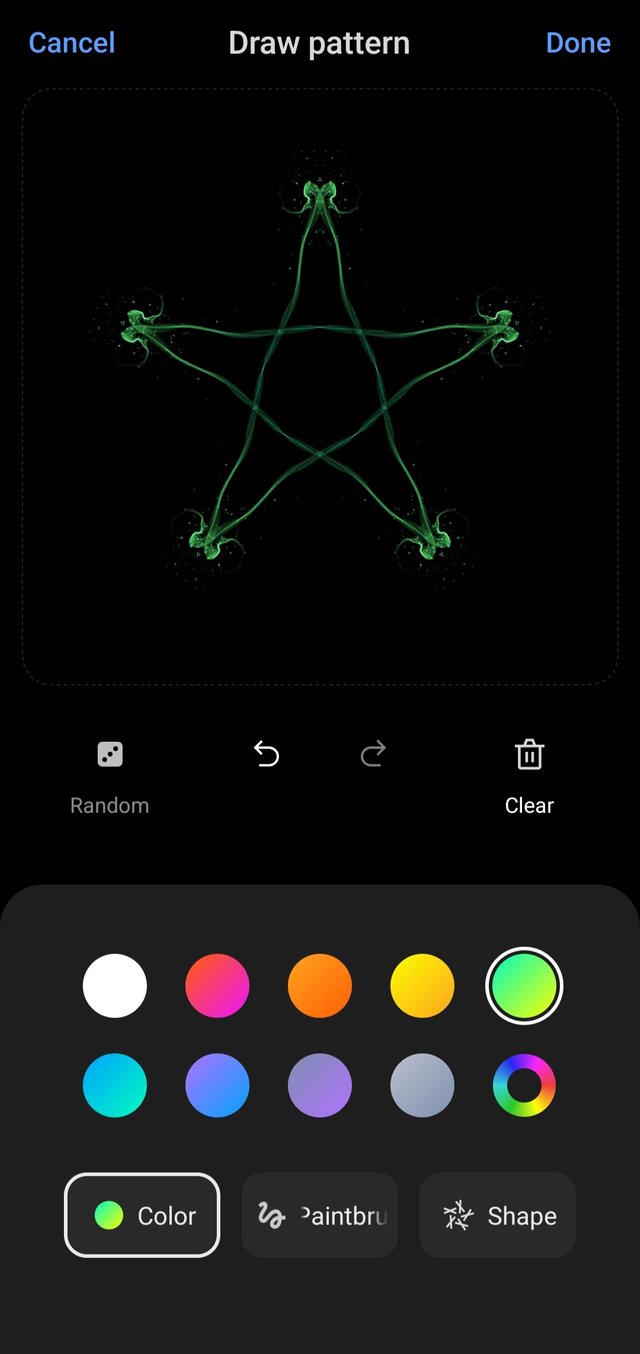This screenshot has width=640, height=1354.
Task: Choose the orange color swatch
Action: [320, 986]
